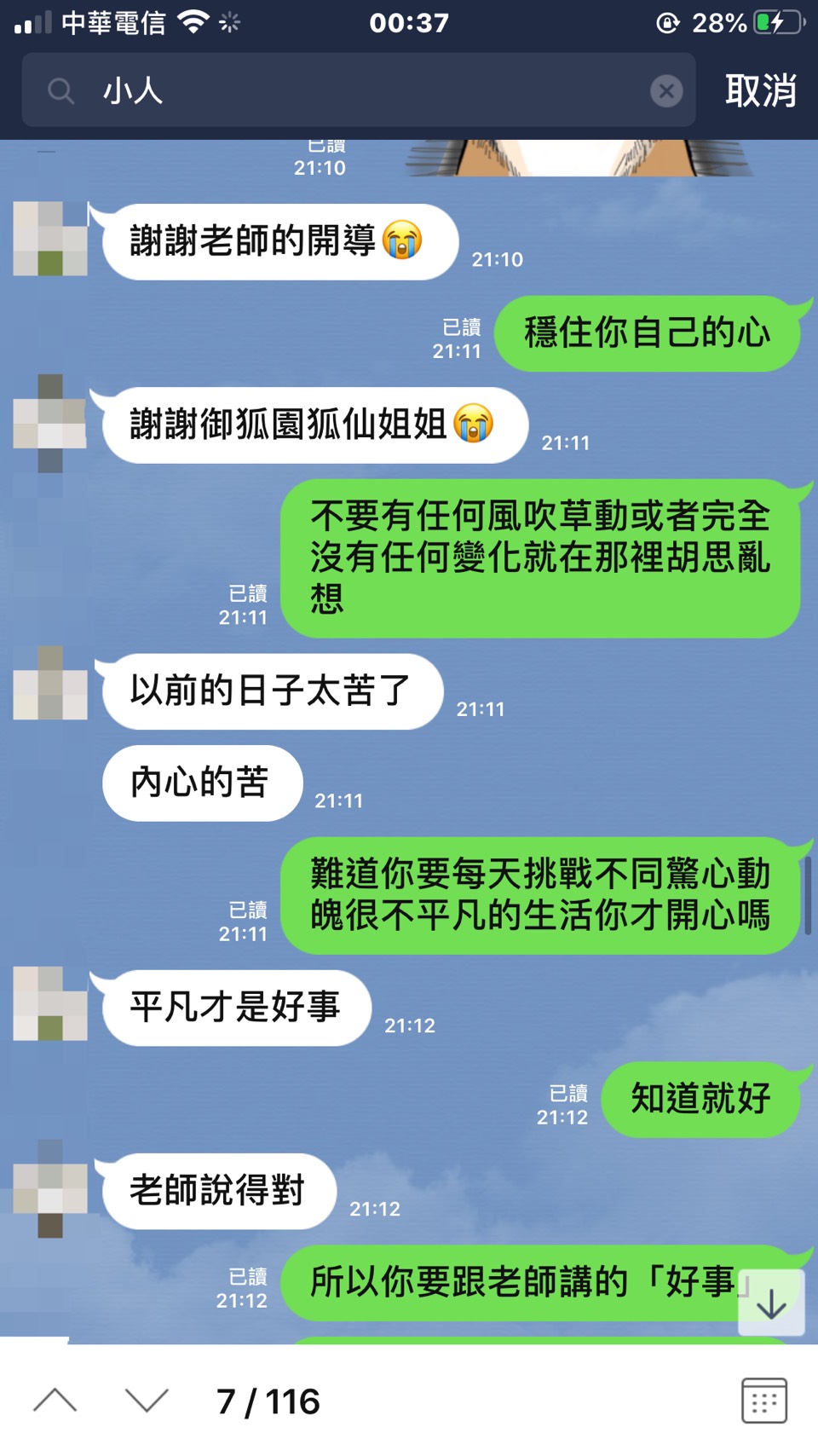Tap the search field containing 小人
This screenshot has height=1456, width=818.
[358, 90]
